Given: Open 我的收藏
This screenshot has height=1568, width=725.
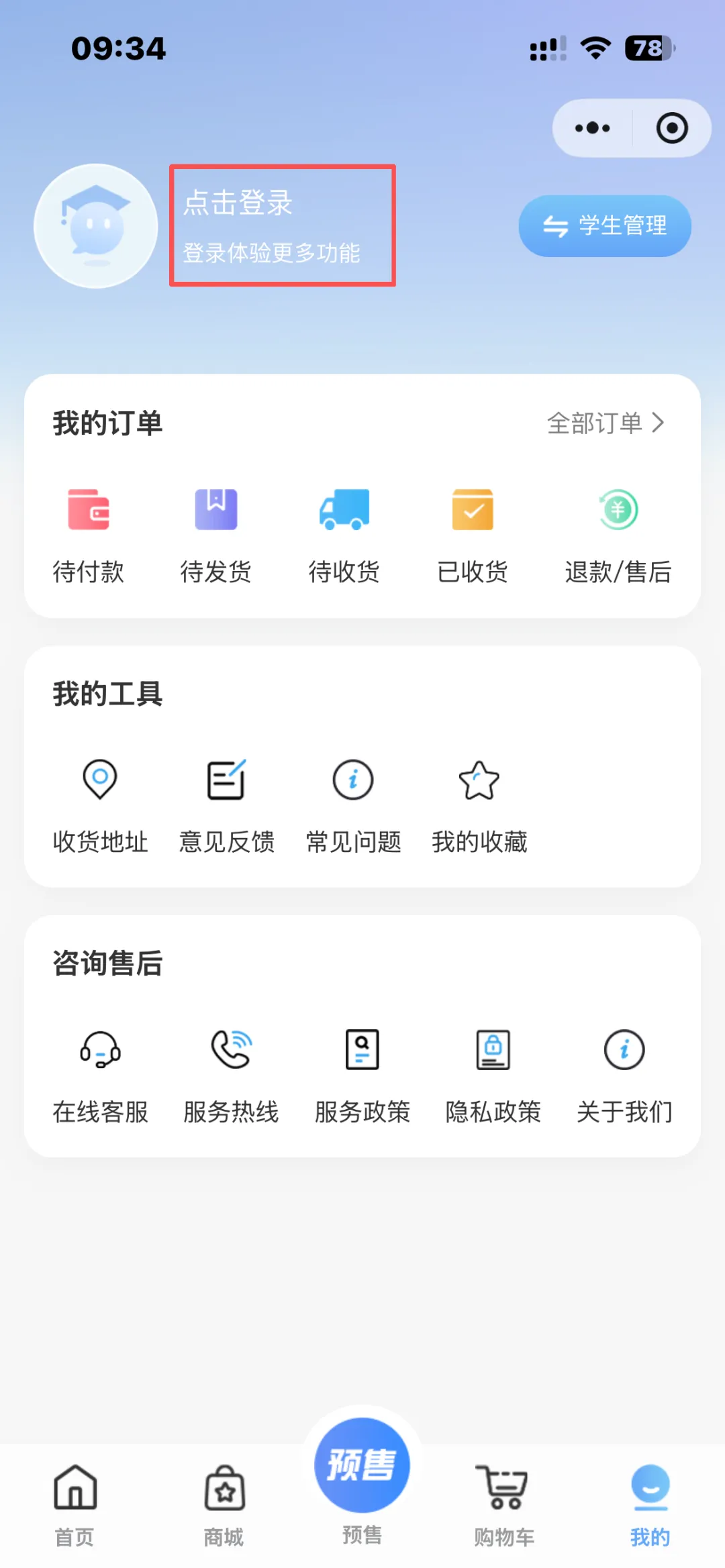Looking at the screenshot, I should 479,805.
